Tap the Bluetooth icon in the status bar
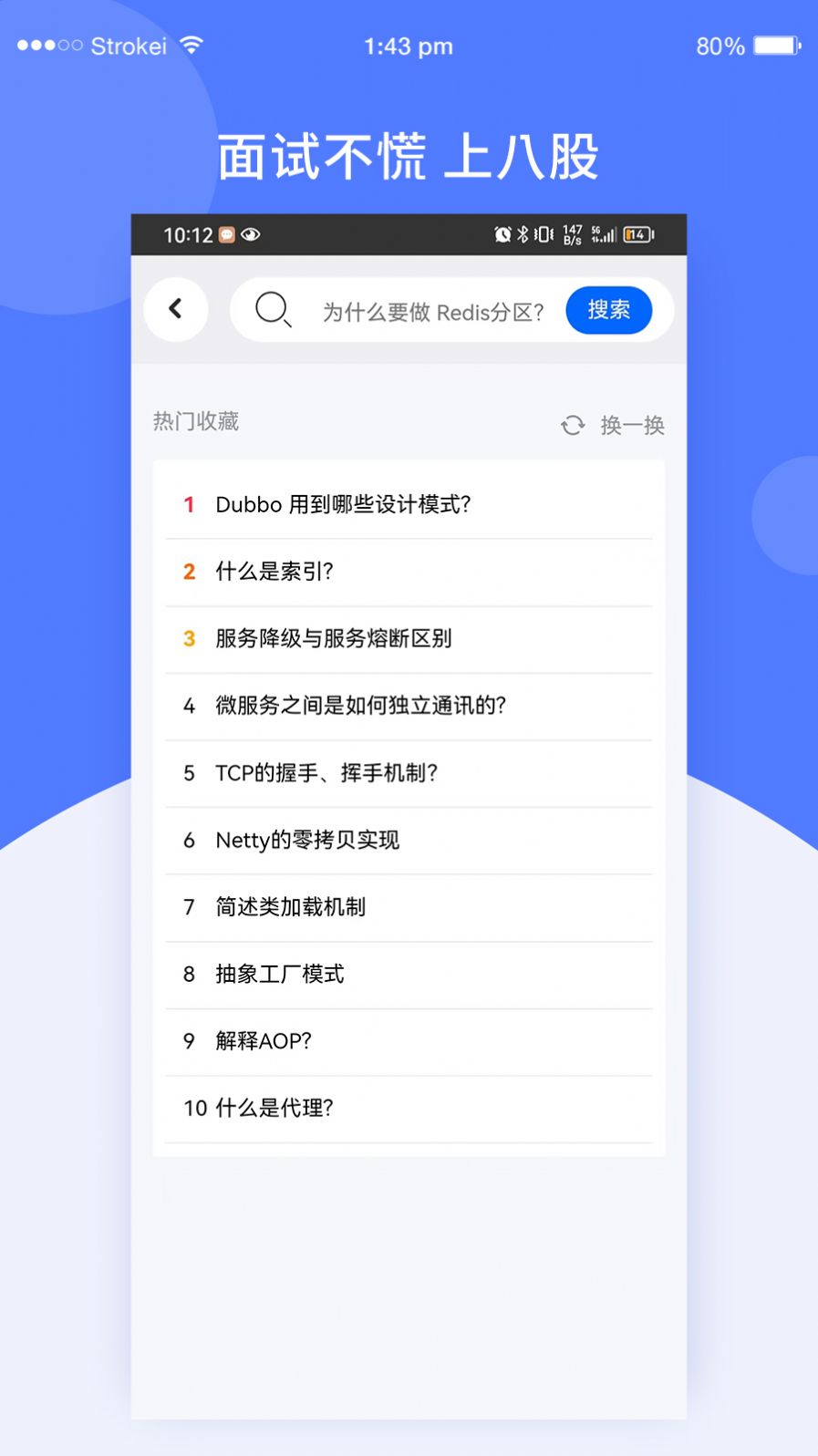 523,234
